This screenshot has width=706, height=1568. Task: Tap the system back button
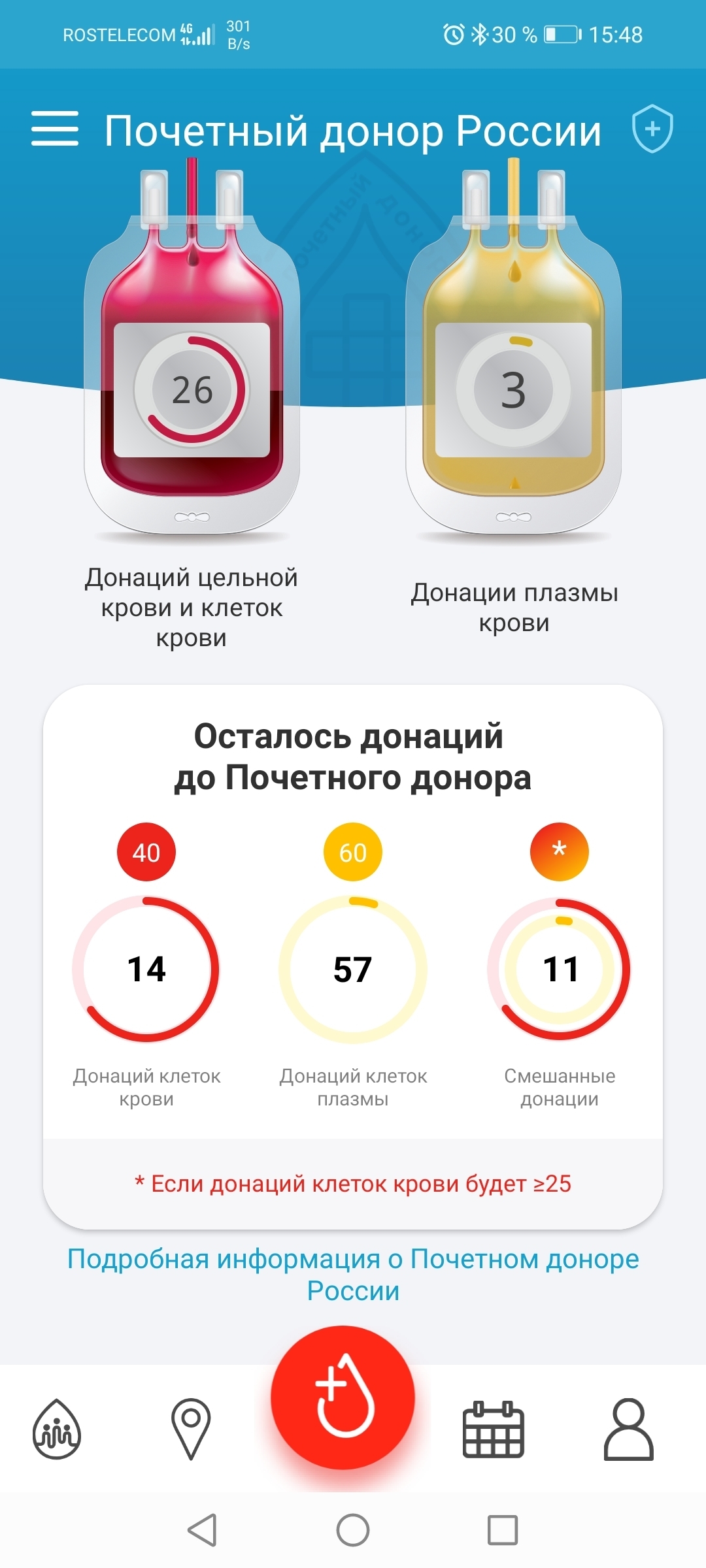pyautogui.click(x=202, y=1529)
